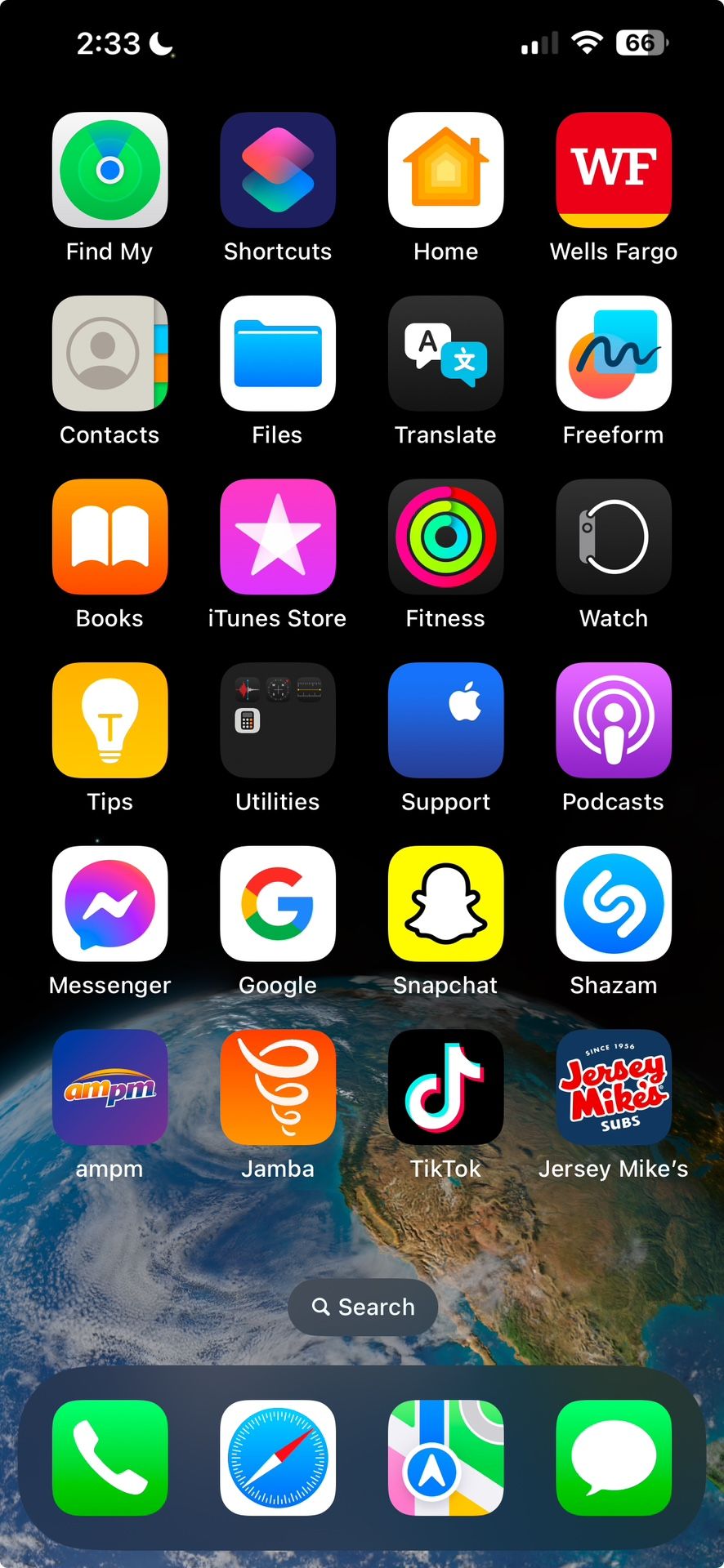724x1568 pixels.
Task: Open the Jamba smoothie app
Action: coord(278,1086)
